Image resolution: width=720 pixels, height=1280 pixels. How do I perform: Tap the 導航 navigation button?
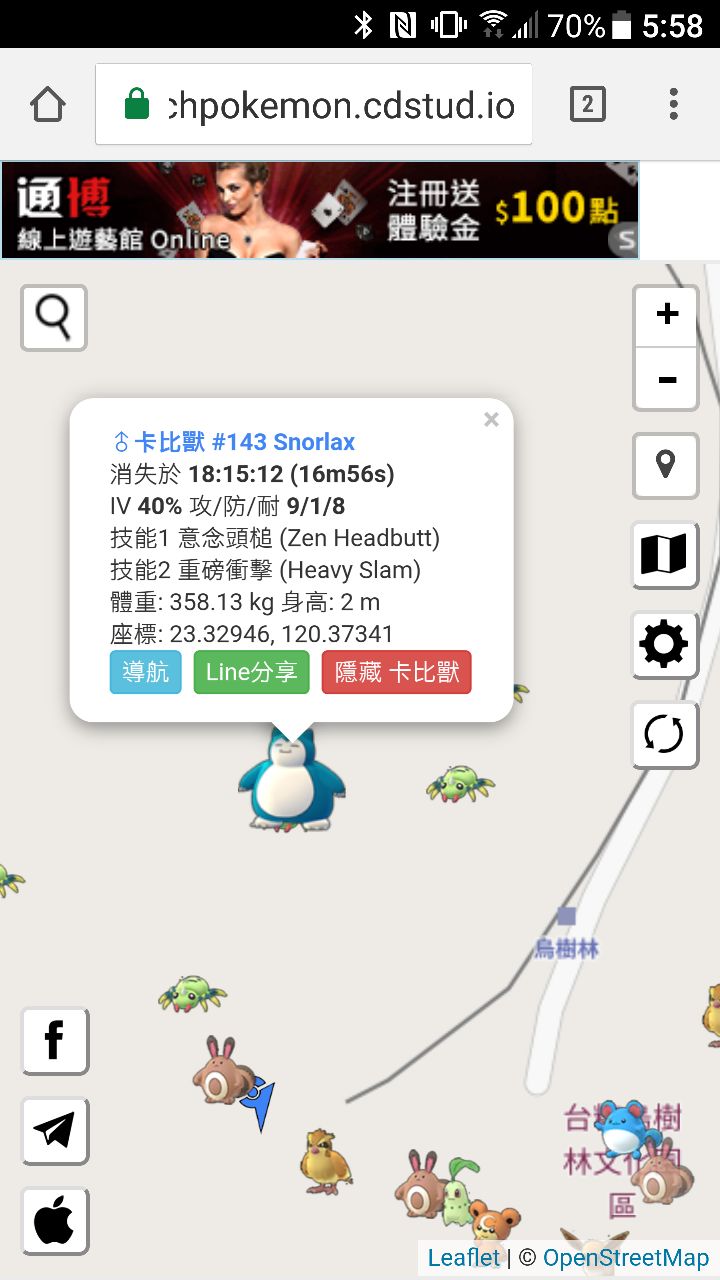(145, 672)
